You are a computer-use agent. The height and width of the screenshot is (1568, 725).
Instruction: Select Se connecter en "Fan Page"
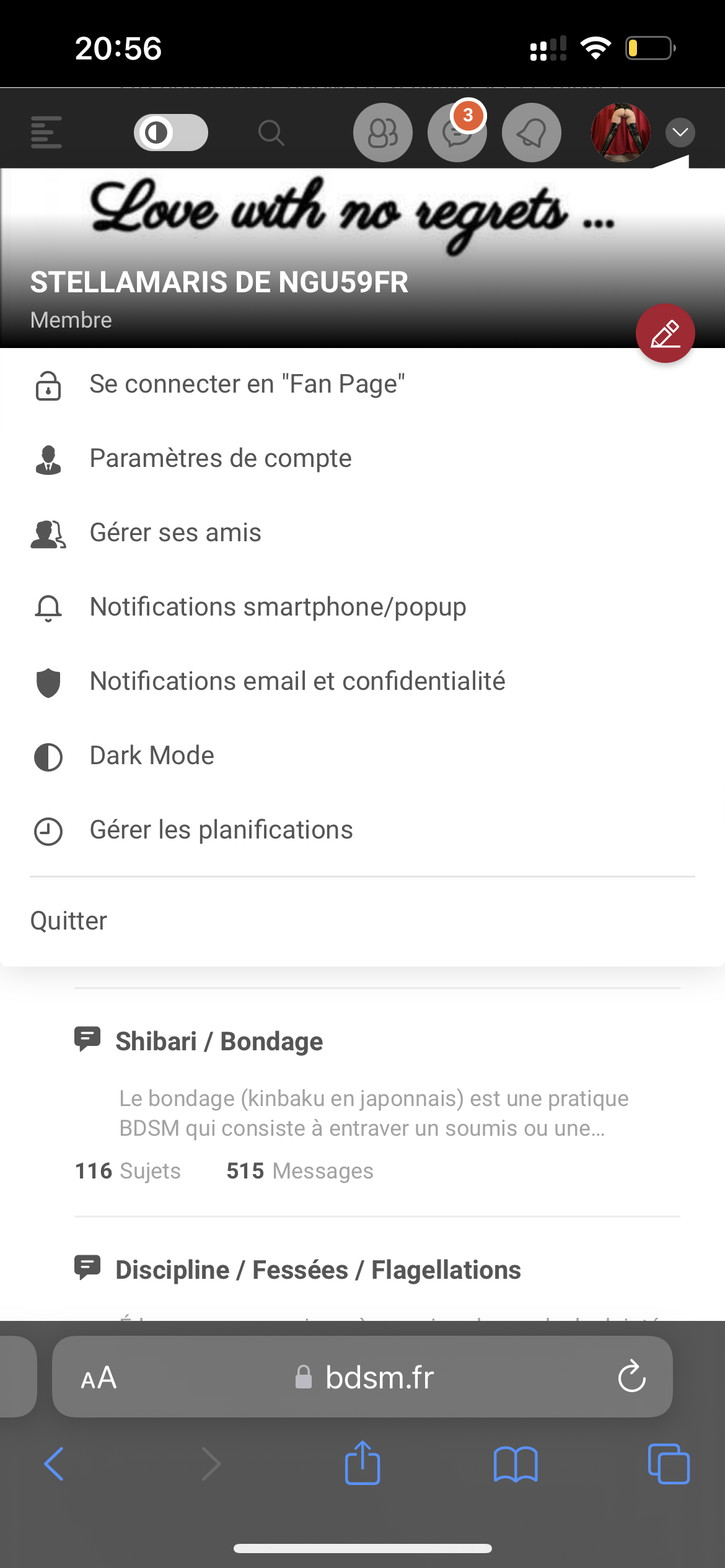247,384
